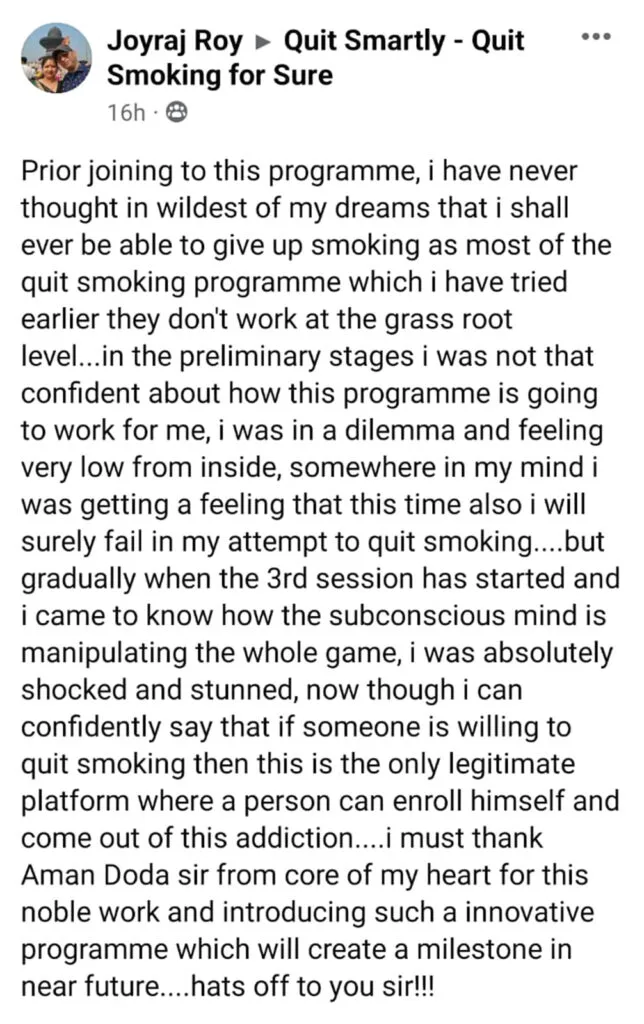Image resolution: width=644 pixels, height=1024 pixels.
Task: Open the post's three-dot overflow menu
Action: pyautogui.click(x=595, y=37)
